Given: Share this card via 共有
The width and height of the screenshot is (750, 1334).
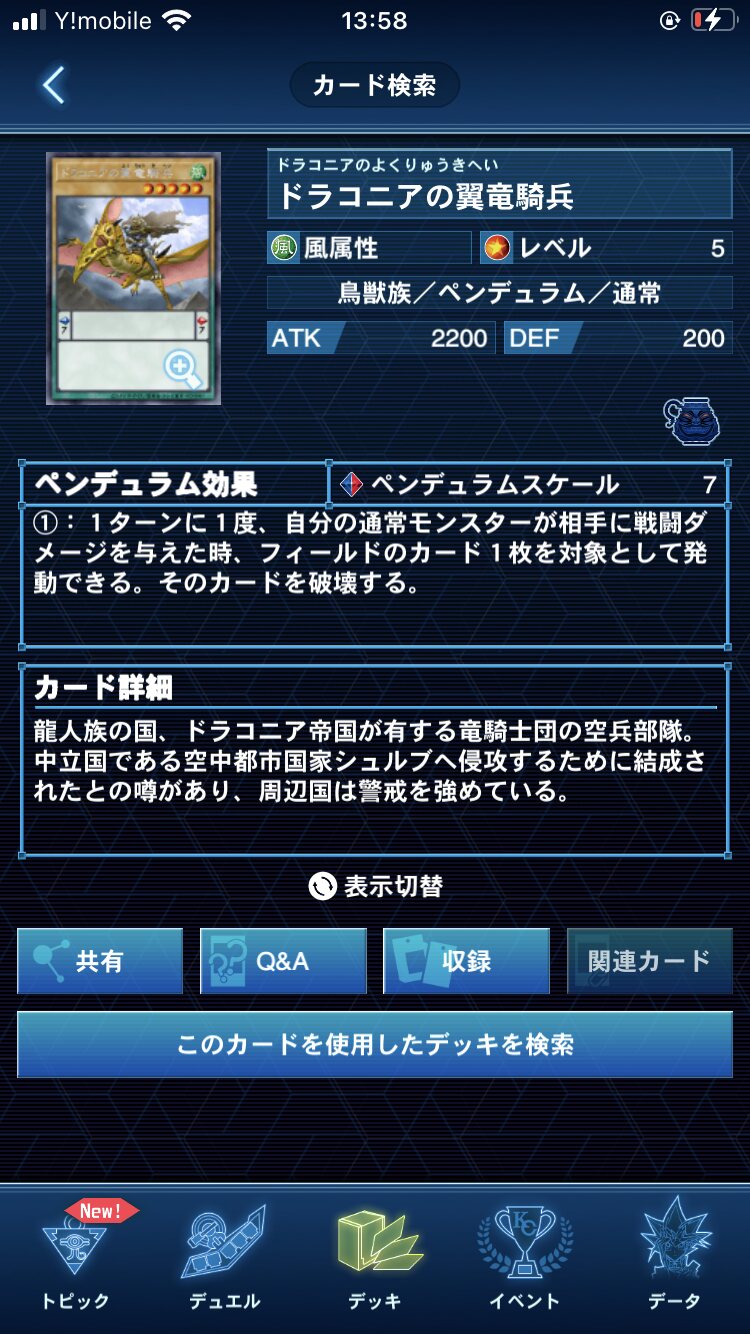Looking at the screenshot, I should click(100, 961).
